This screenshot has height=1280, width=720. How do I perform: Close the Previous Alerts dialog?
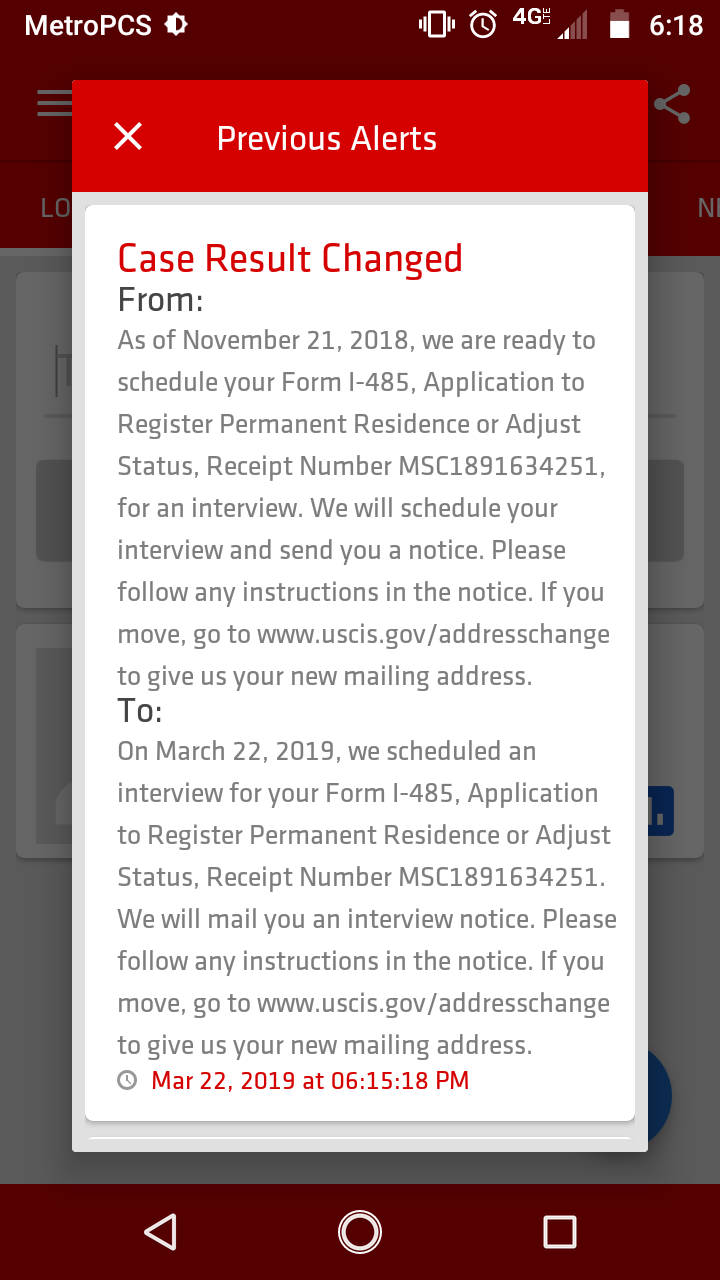128,137
